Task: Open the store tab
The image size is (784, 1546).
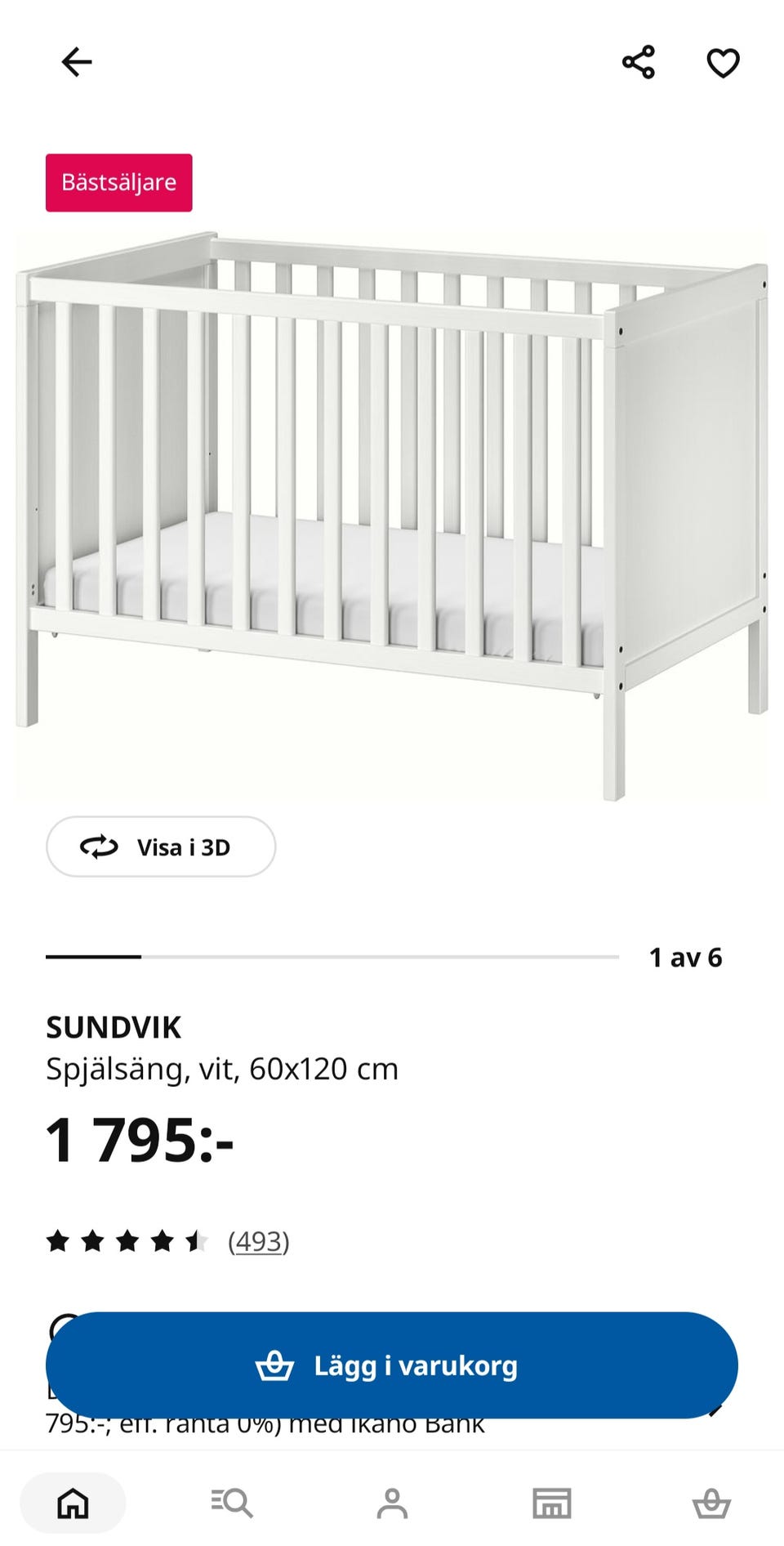Action: [x=552, y=1503]
